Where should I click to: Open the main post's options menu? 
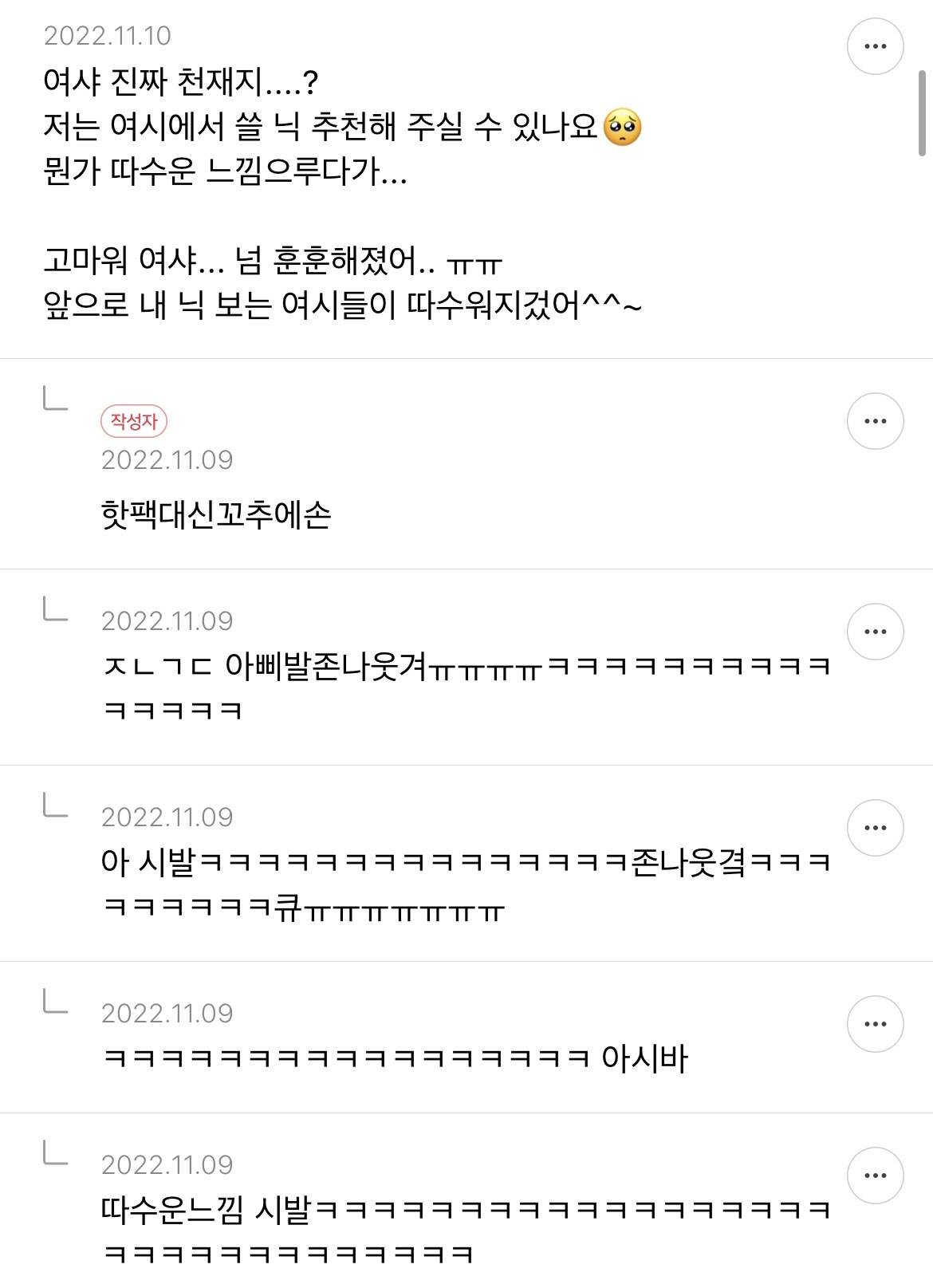tap(874, 48)
